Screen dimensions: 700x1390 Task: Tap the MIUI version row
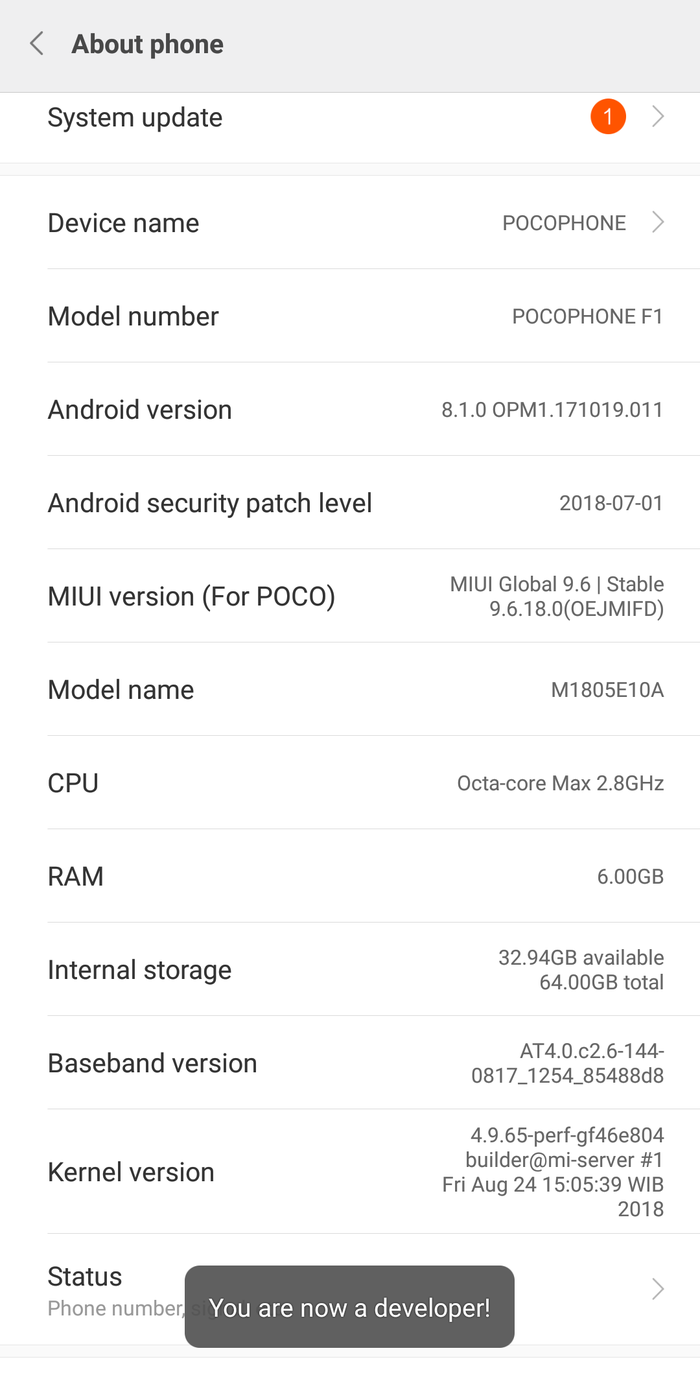350,596
